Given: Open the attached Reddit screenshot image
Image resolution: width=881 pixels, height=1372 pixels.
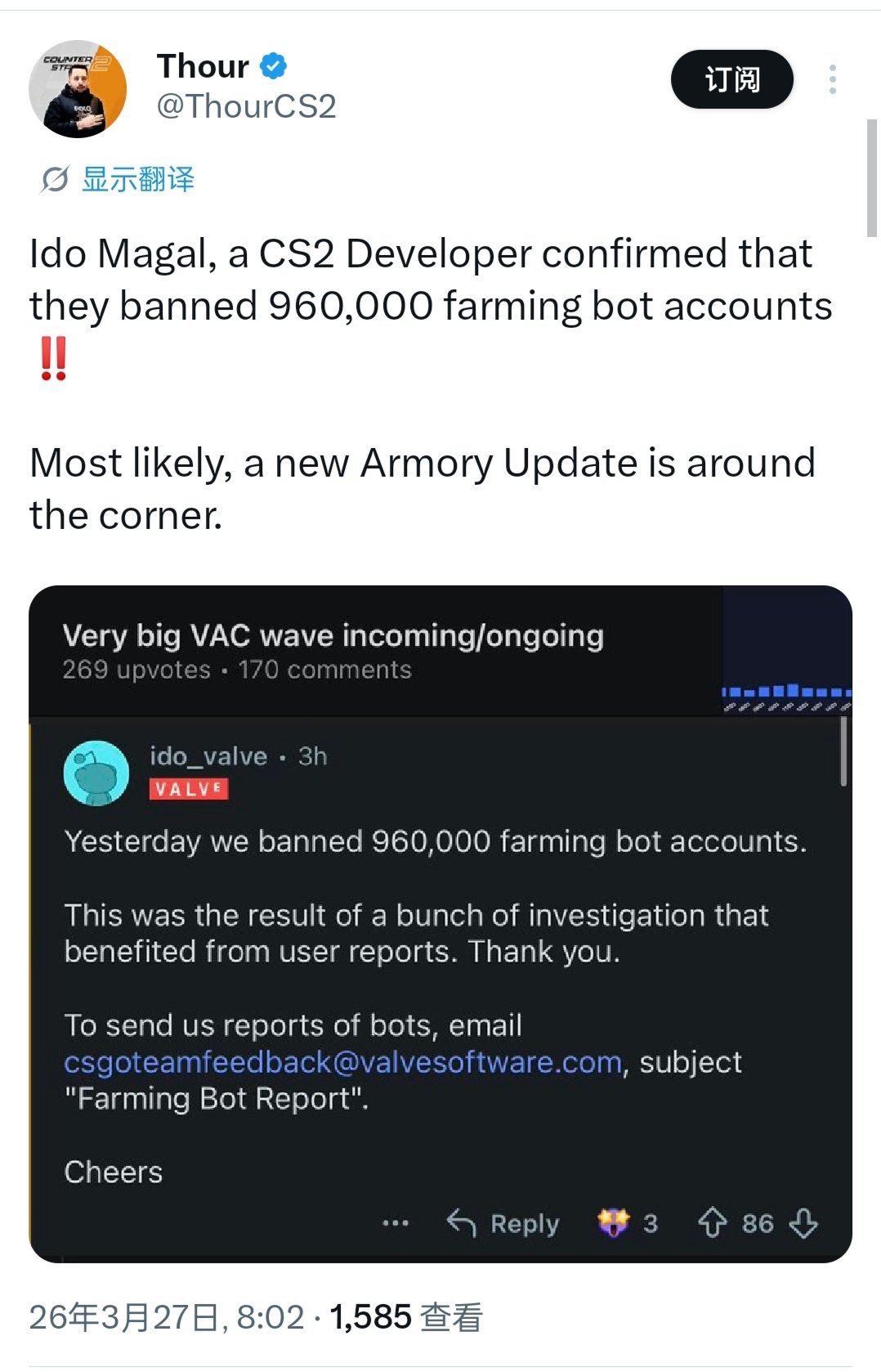Looking at the screenshot, I should click(x=440, y=924).
